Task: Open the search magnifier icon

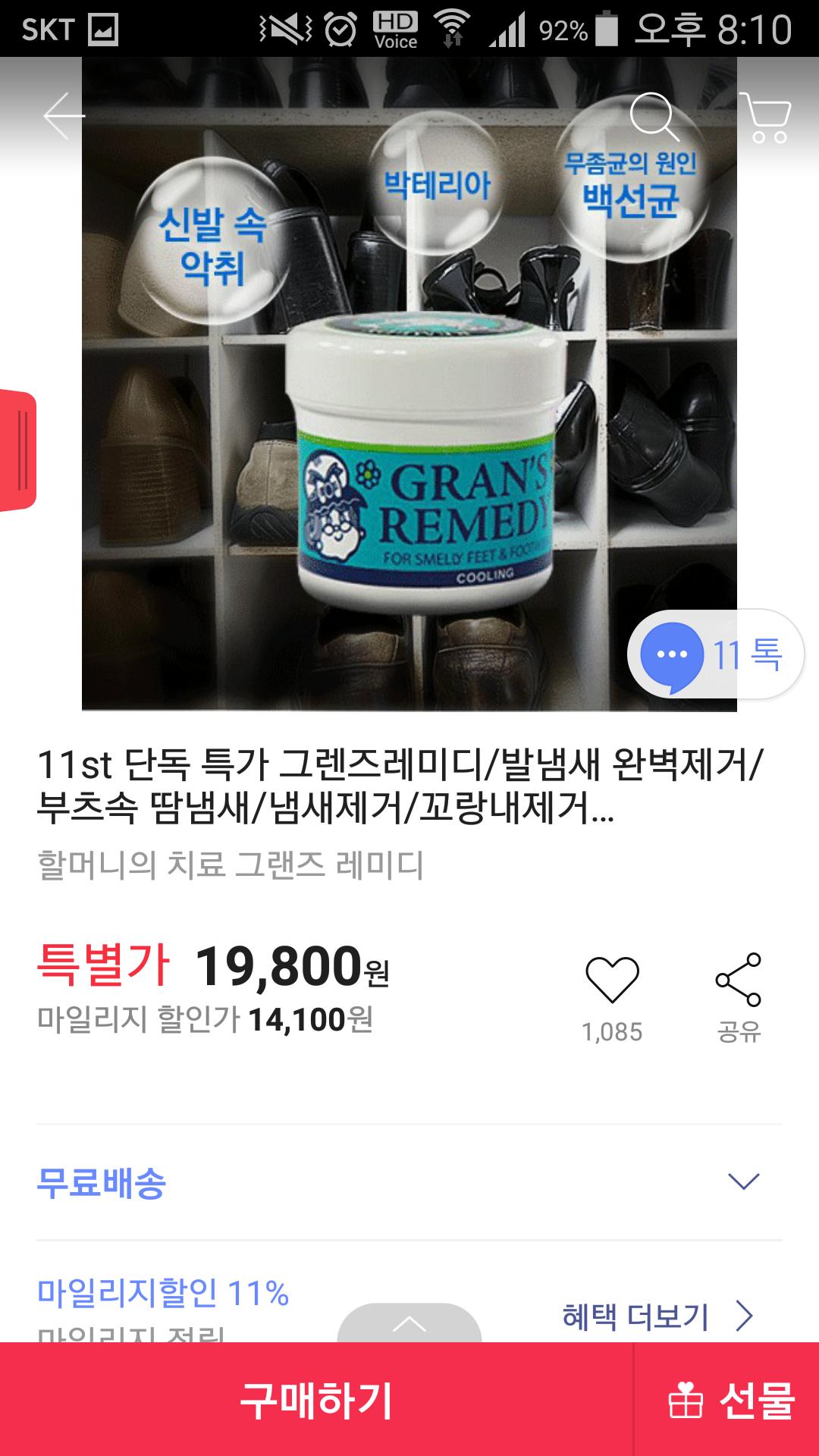Action: pyautogui.click(x=653, y=116)
